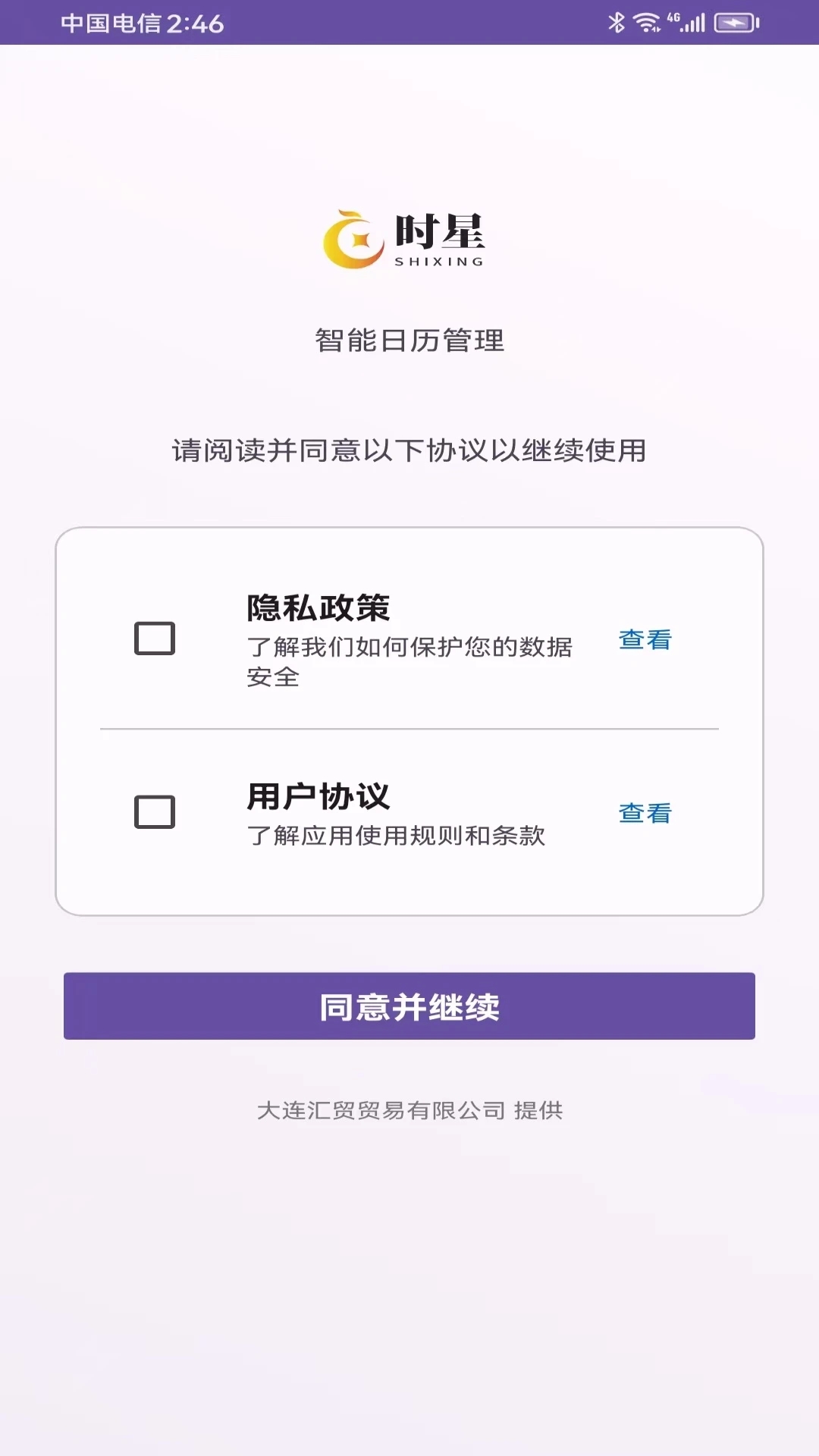This screenshot has width=819, height=1456.
Task: Open 查看 link for 隐私政策
Action: (x=645, y=640)
